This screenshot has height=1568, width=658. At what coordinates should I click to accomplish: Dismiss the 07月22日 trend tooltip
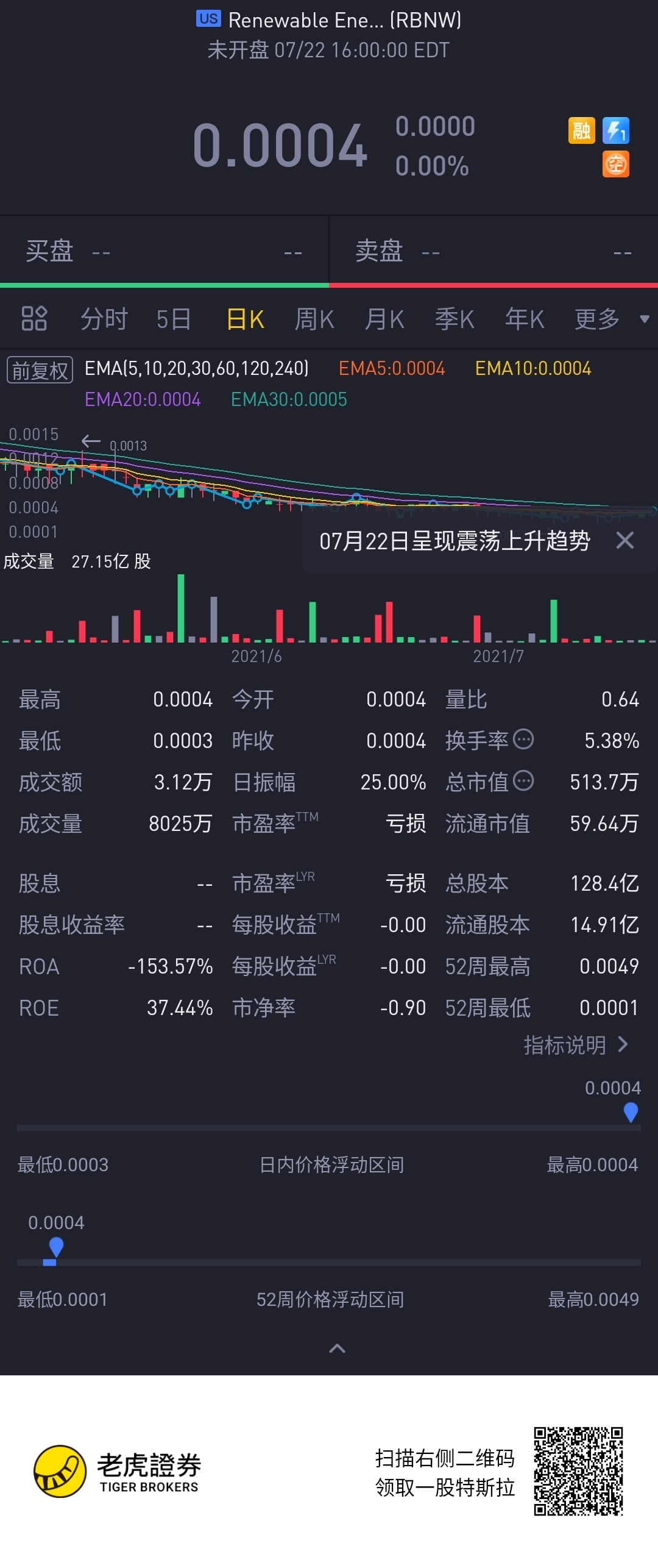pos(625,540)
